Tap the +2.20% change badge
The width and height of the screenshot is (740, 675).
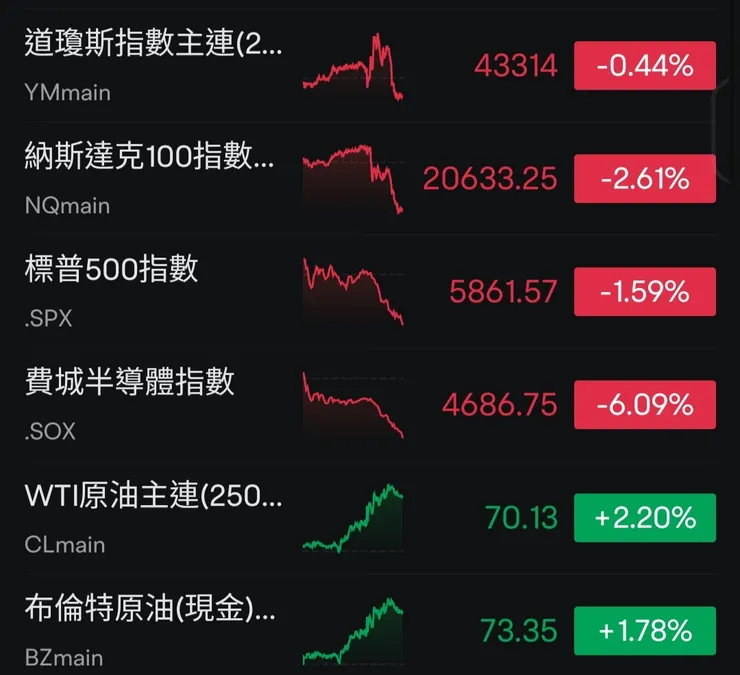[645, 518]
